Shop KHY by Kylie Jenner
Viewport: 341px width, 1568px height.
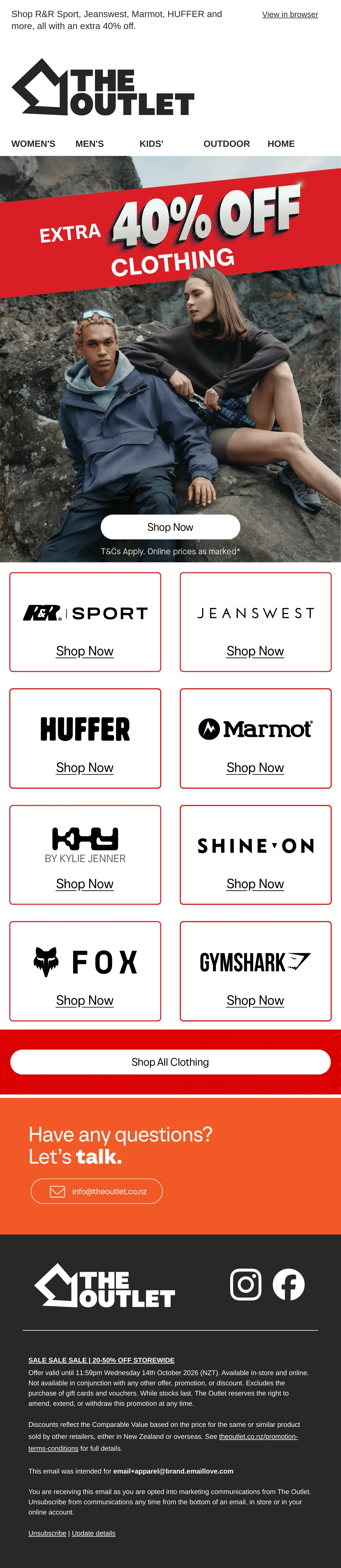[x=85, y=855]
